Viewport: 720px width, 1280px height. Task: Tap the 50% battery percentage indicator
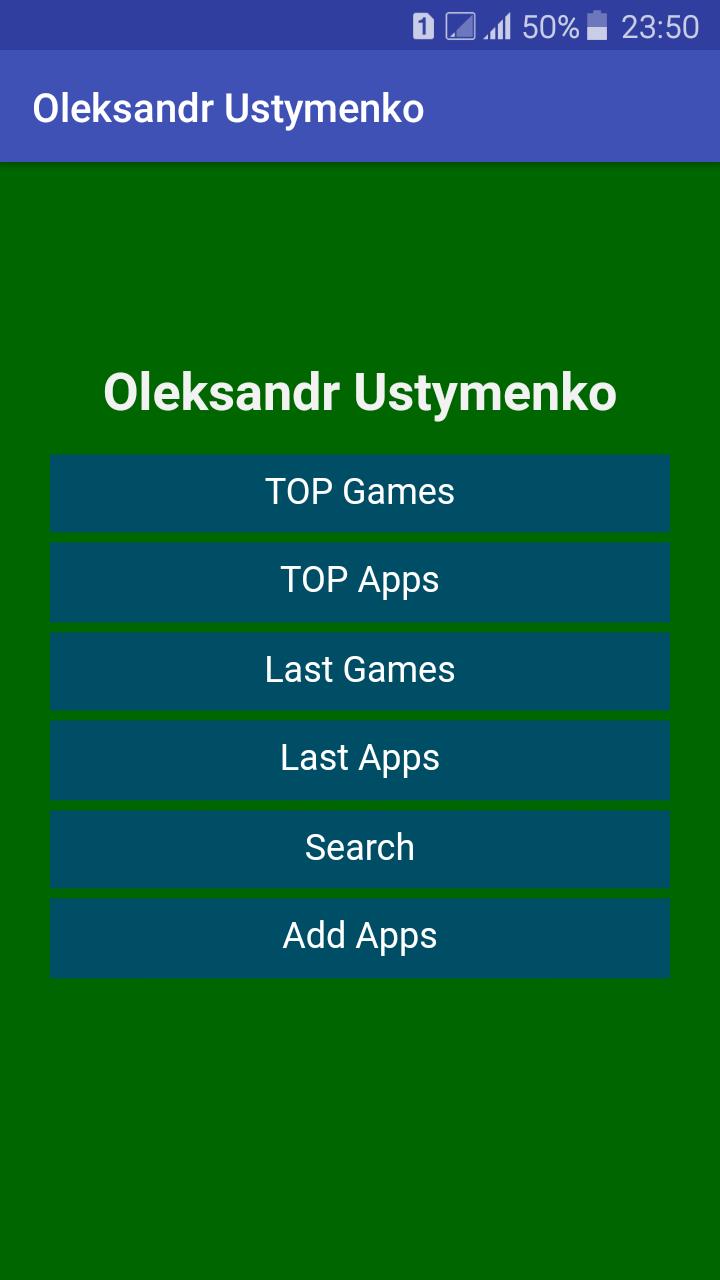coord(548,27)
